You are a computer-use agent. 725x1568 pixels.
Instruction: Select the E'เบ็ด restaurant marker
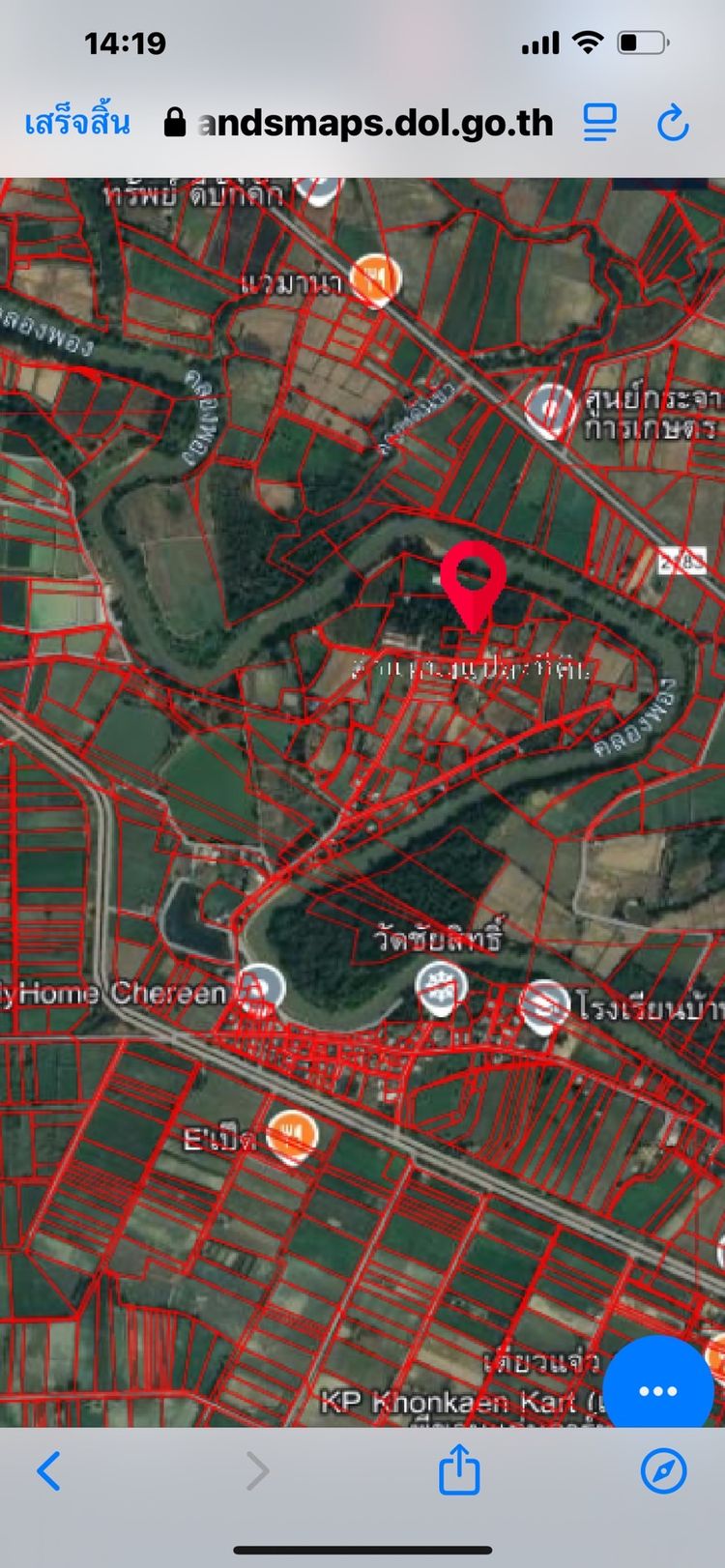294,1137
